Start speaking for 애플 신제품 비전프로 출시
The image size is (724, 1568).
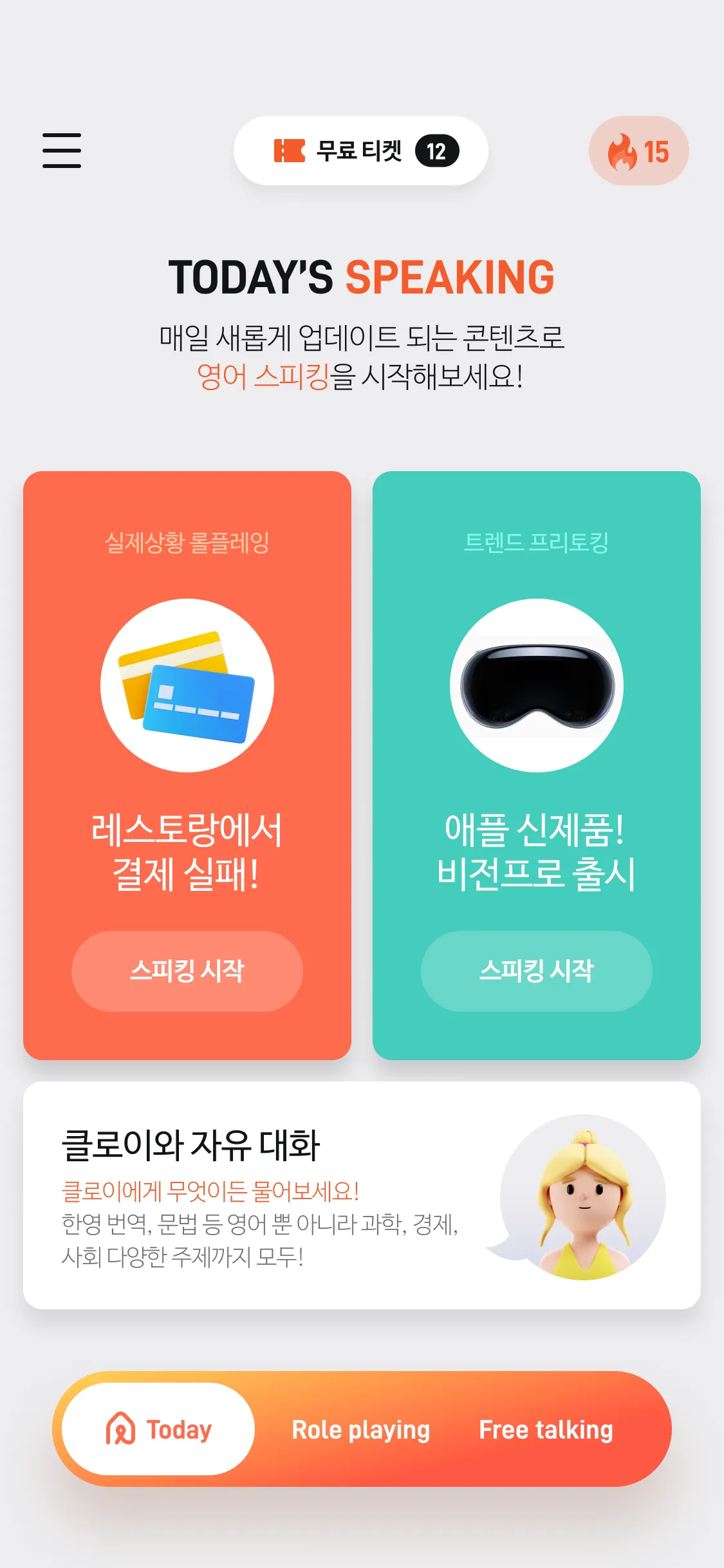pyautogui.click(x=536, y=971)
